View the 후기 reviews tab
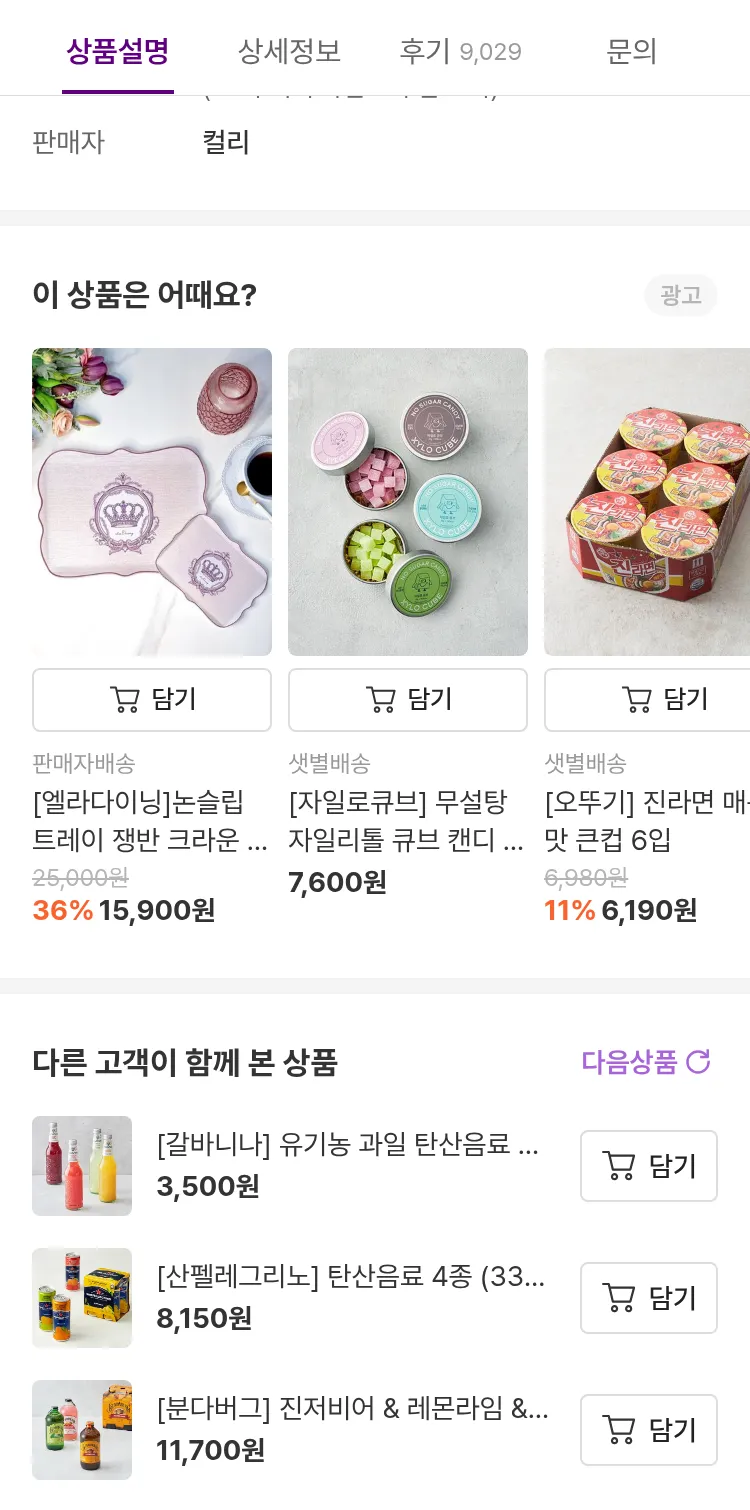Image resolution: width=750 pixels, height=1510 pixels. [460, 51]
